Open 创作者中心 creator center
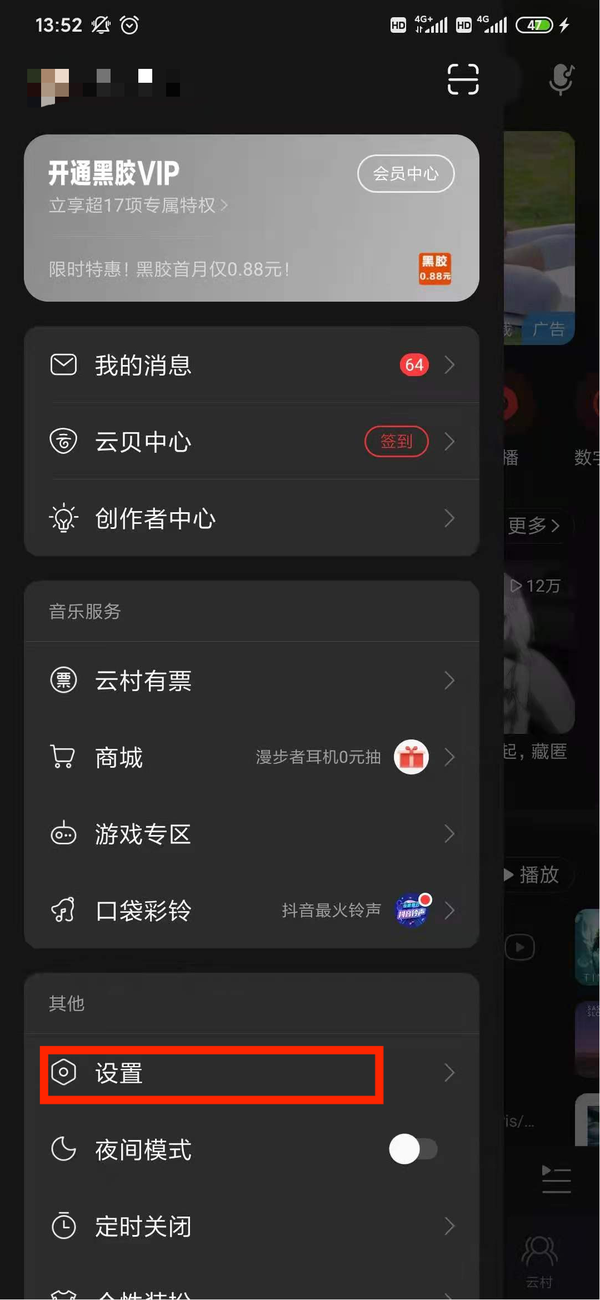This screenshot has width=600, height=1300. (x=250, y=519)
